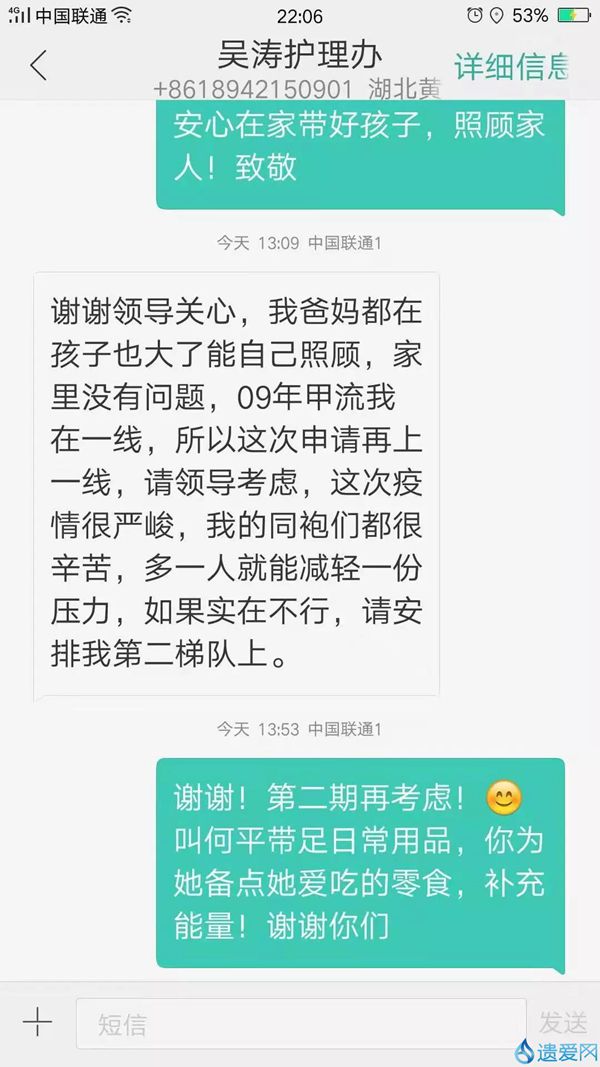Screen dimensions: 600x1067
Task: Focus the 短信 message input field
Action: [x=300, y=1023]
